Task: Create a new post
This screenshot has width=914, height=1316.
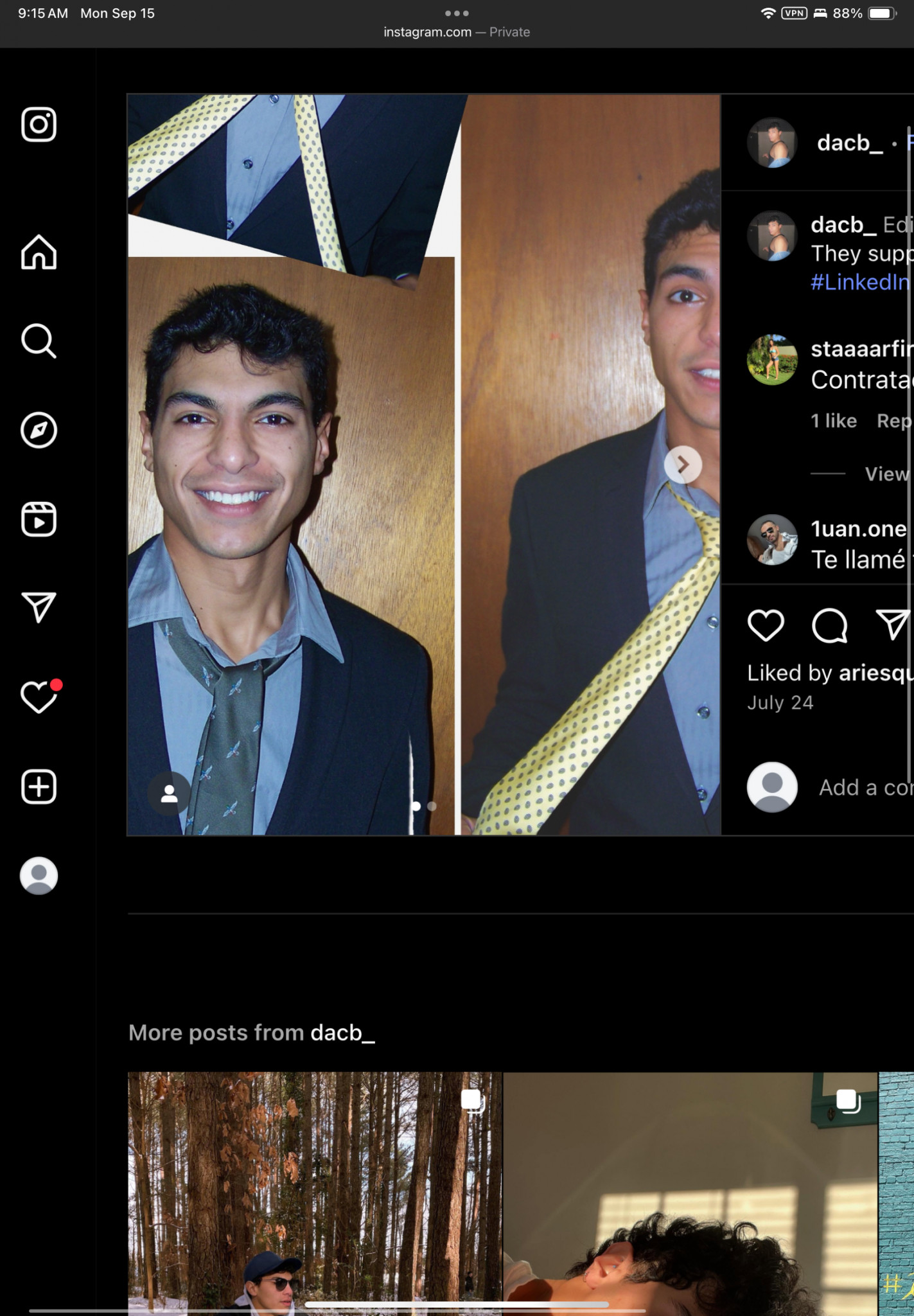Action: (39, 787)
